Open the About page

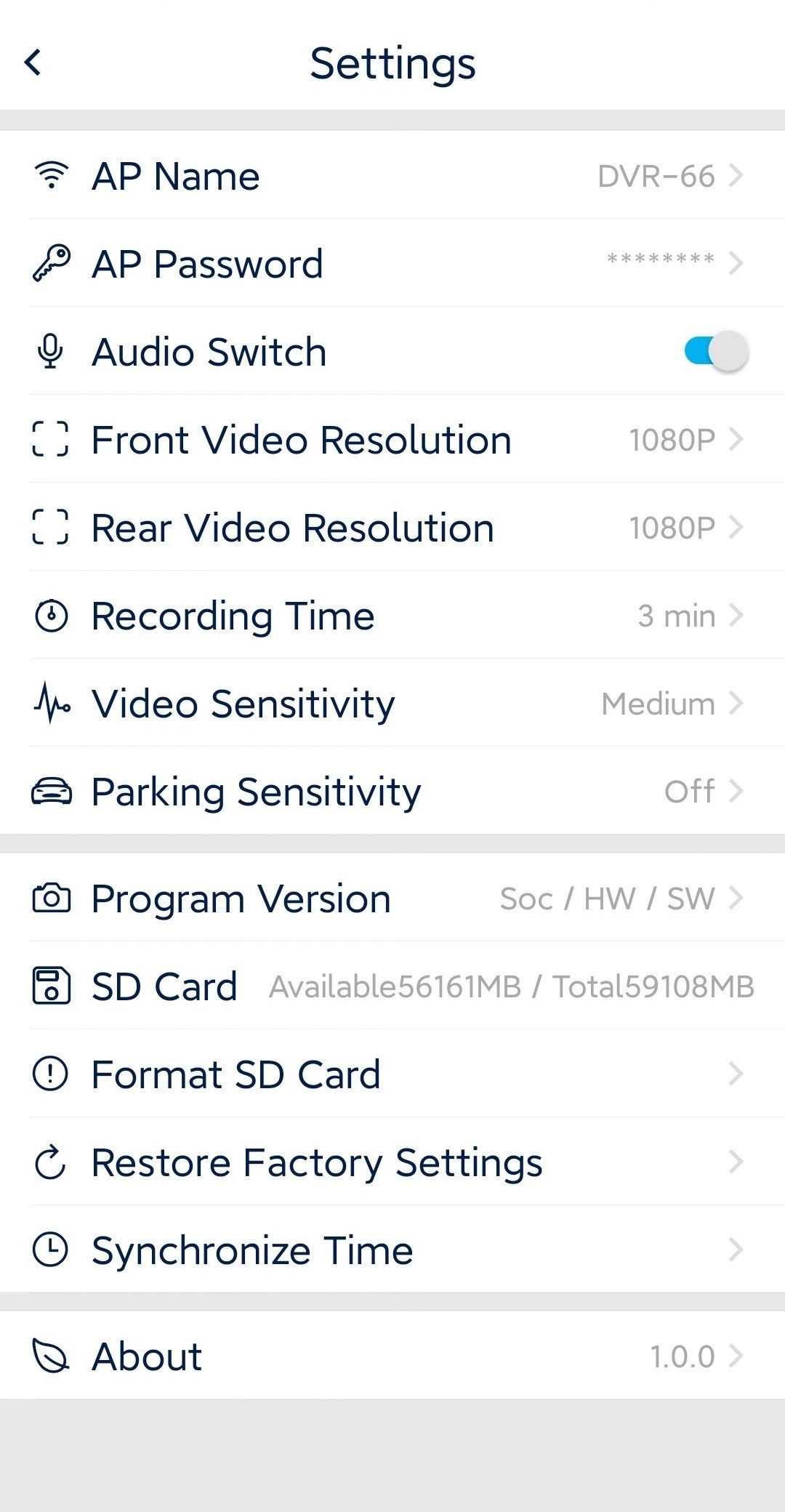392,1356
